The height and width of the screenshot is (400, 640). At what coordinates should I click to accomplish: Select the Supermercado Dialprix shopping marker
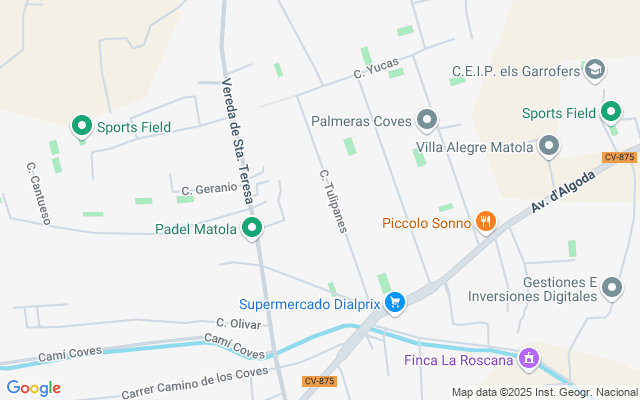point(395,301)
